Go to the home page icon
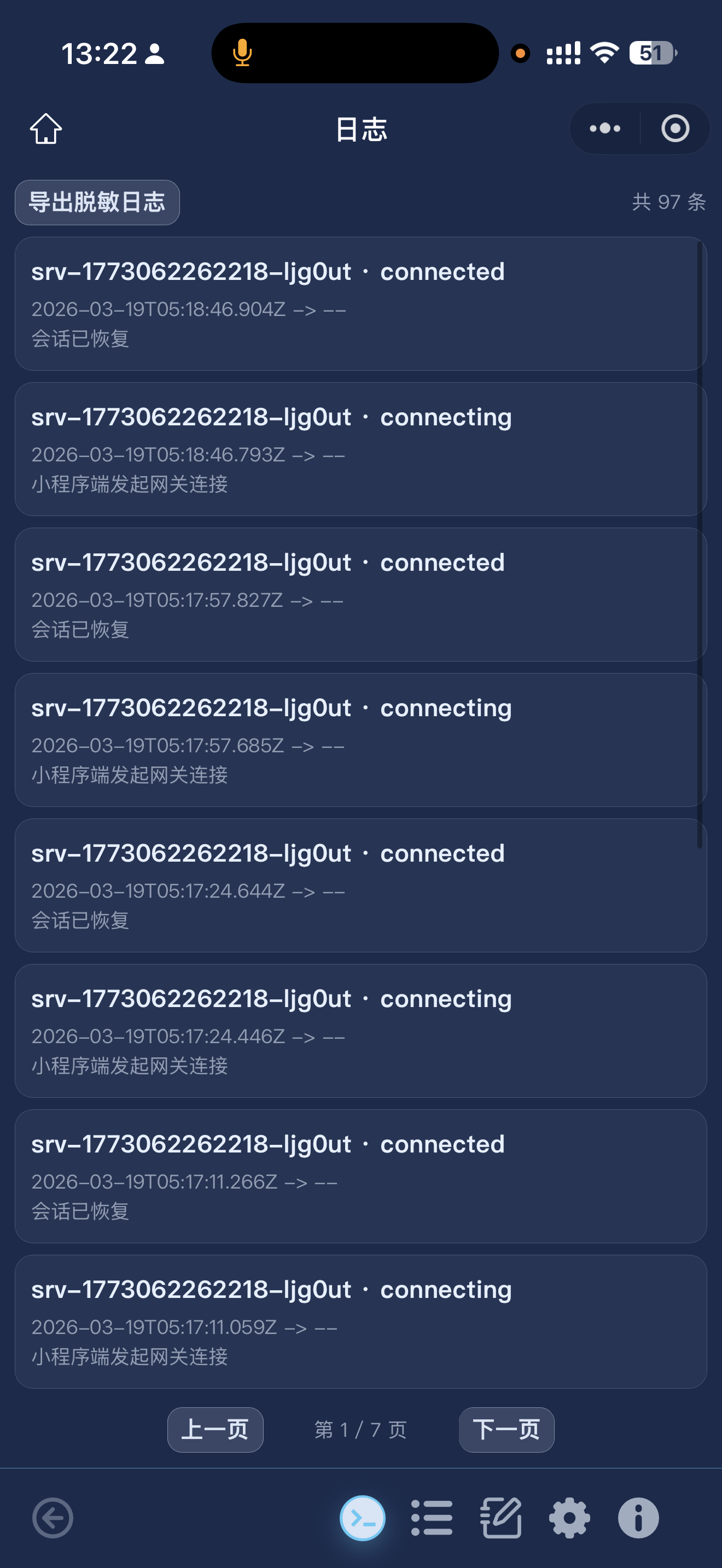 (x=45, y=129)
